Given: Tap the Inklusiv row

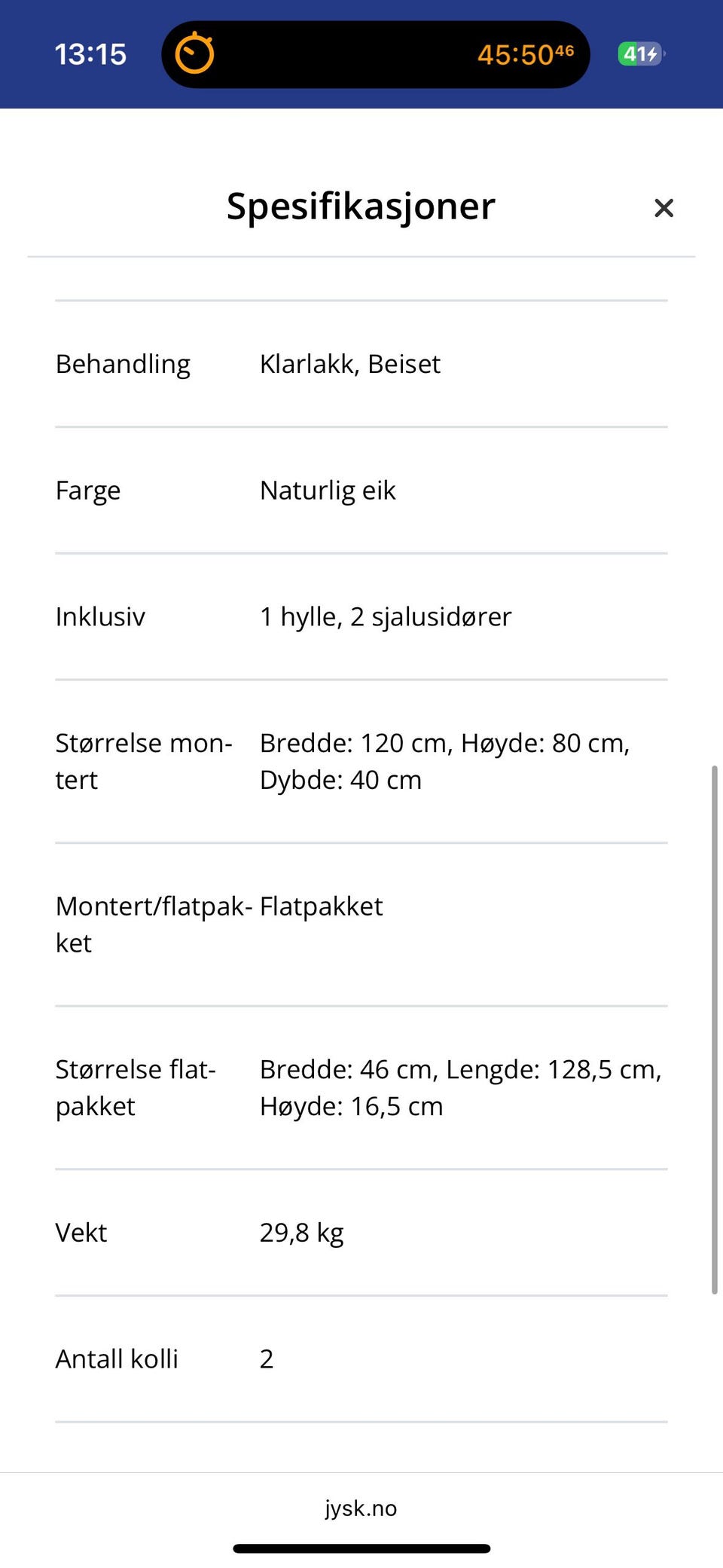Looking at the screenshot, I should coord(100,616).
